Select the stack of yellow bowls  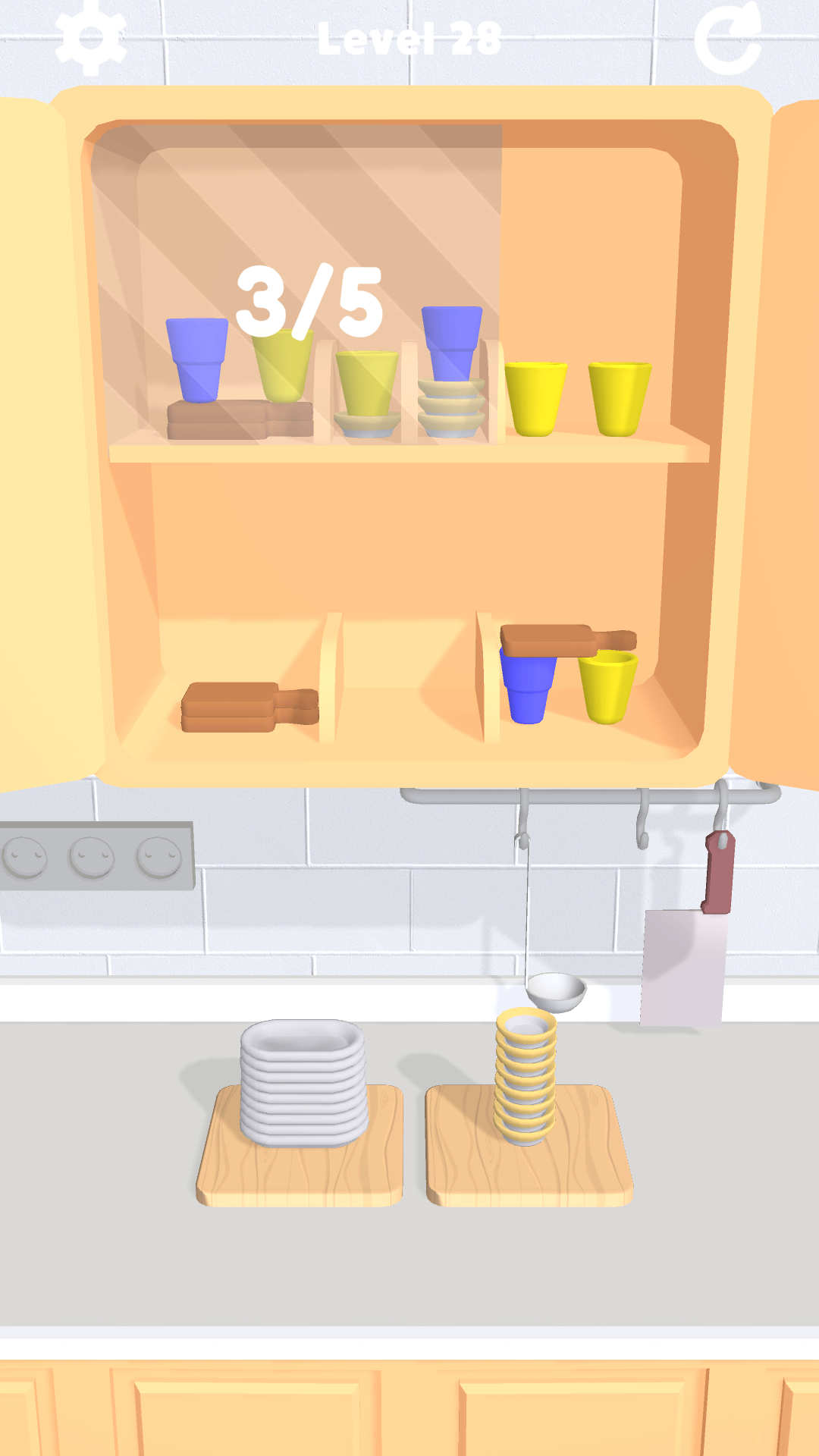pos(526,1077)
